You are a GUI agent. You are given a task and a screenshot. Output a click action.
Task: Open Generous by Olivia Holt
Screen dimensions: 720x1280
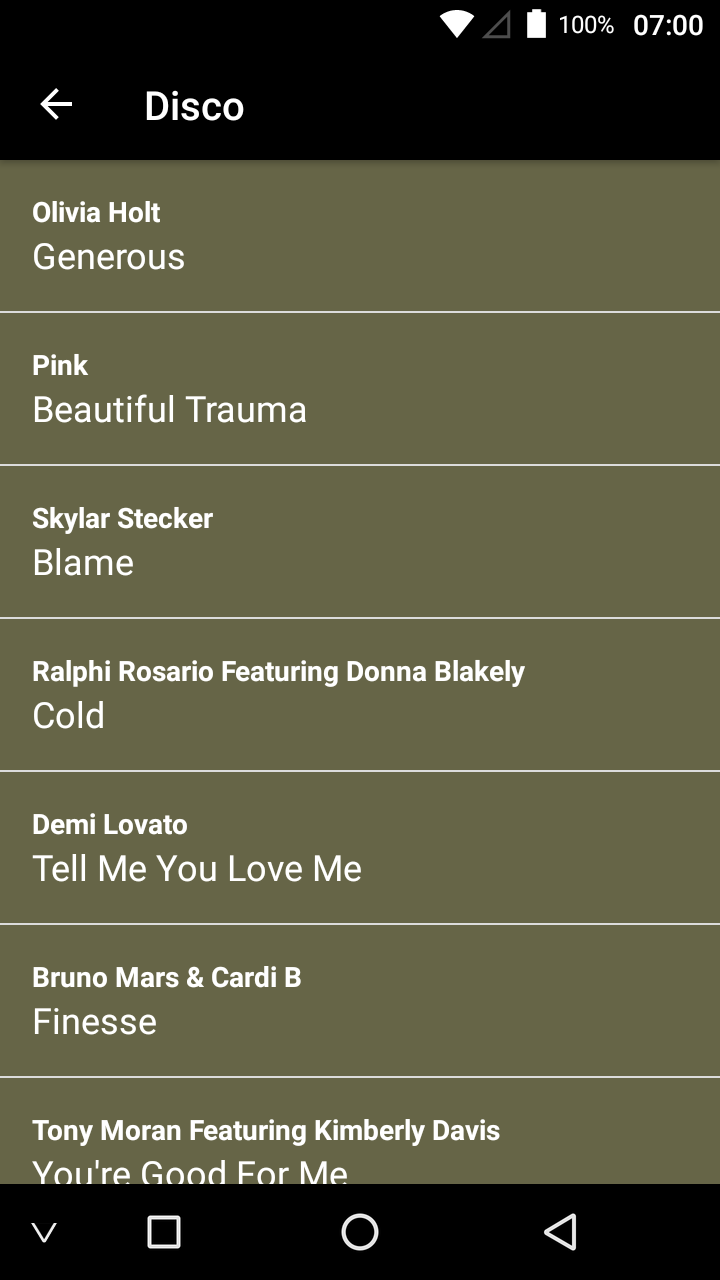[360, 236]
